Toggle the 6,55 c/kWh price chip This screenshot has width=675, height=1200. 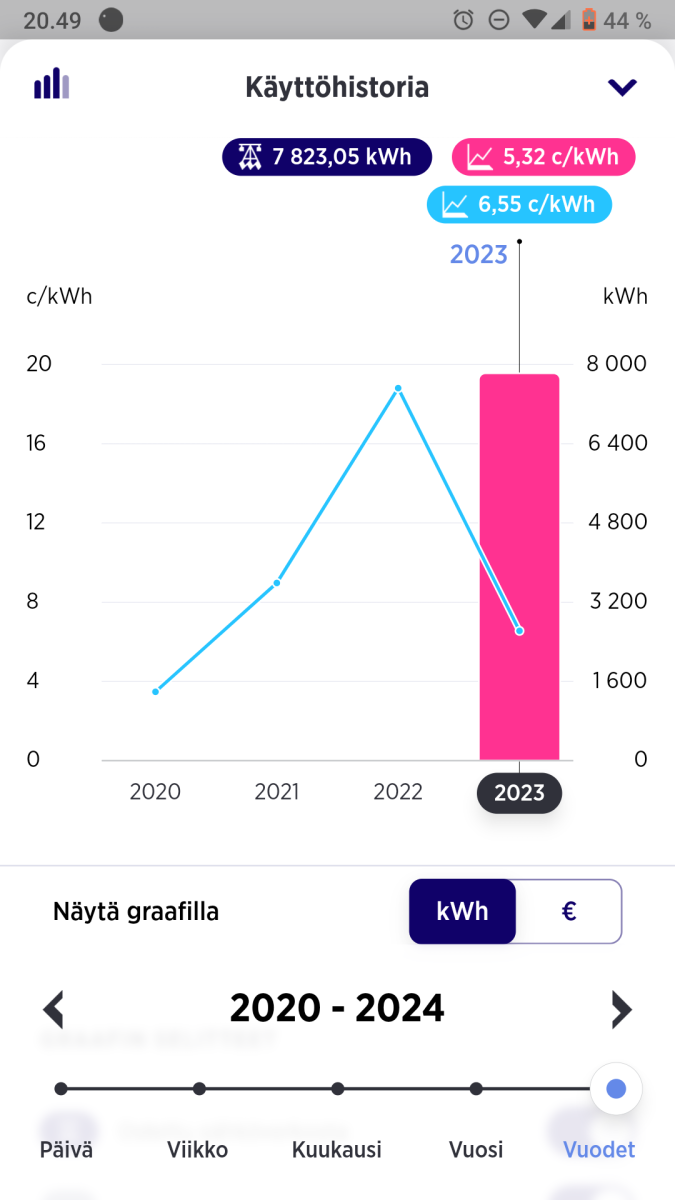click(x=520, y=205)
